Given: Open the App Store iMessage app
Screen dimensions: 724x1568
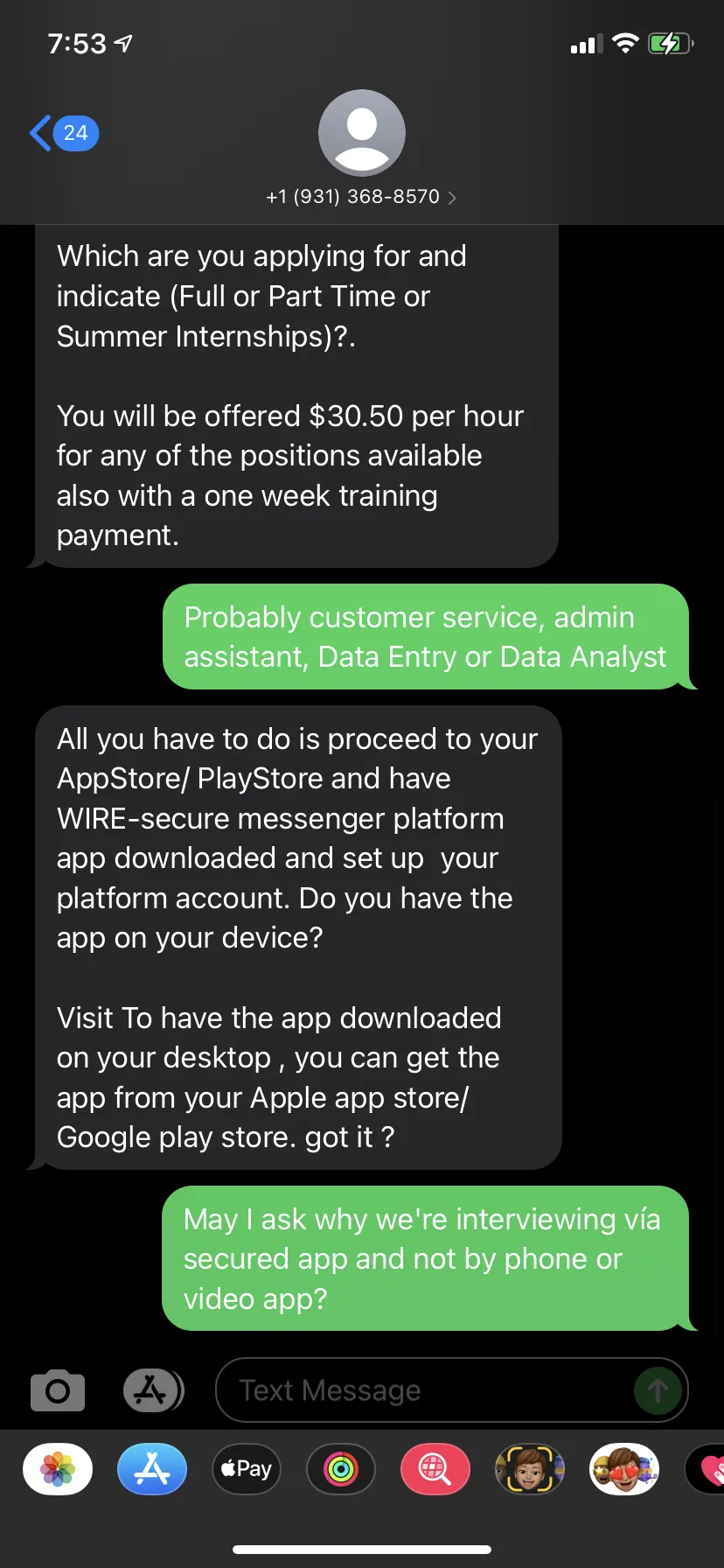Looking at the screenshot, I should 152,1469.
